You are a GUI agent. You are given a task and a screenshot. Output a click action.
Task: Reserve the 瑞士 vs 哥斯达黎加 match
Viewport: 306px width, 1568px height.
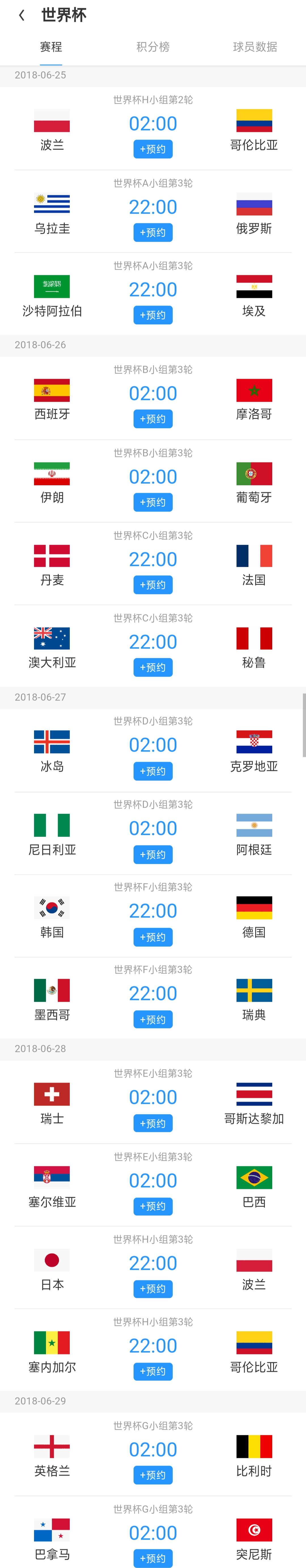tap(153, 1124)
